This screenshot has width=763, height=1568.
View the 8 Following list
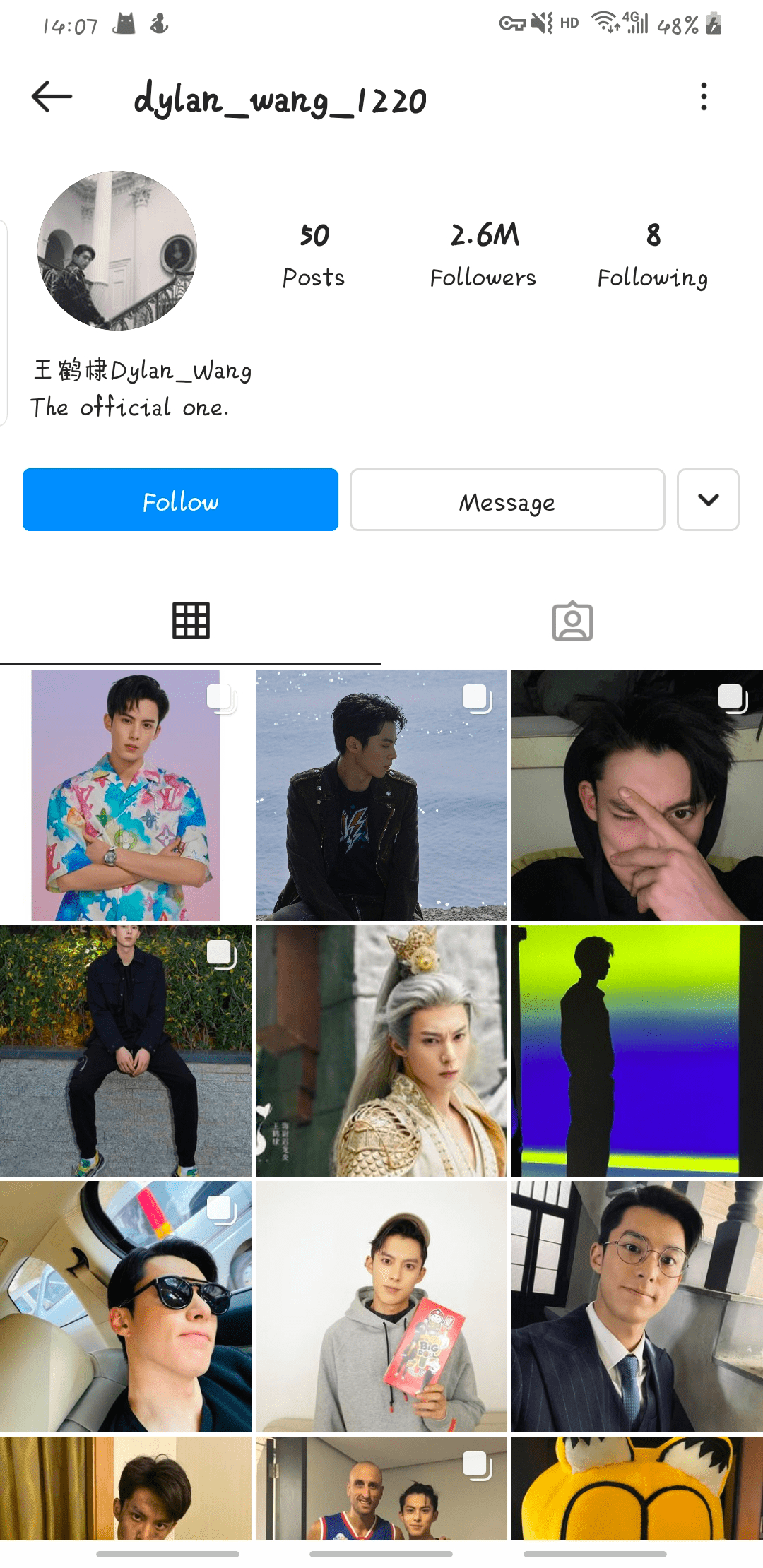[x=652, y=255]
